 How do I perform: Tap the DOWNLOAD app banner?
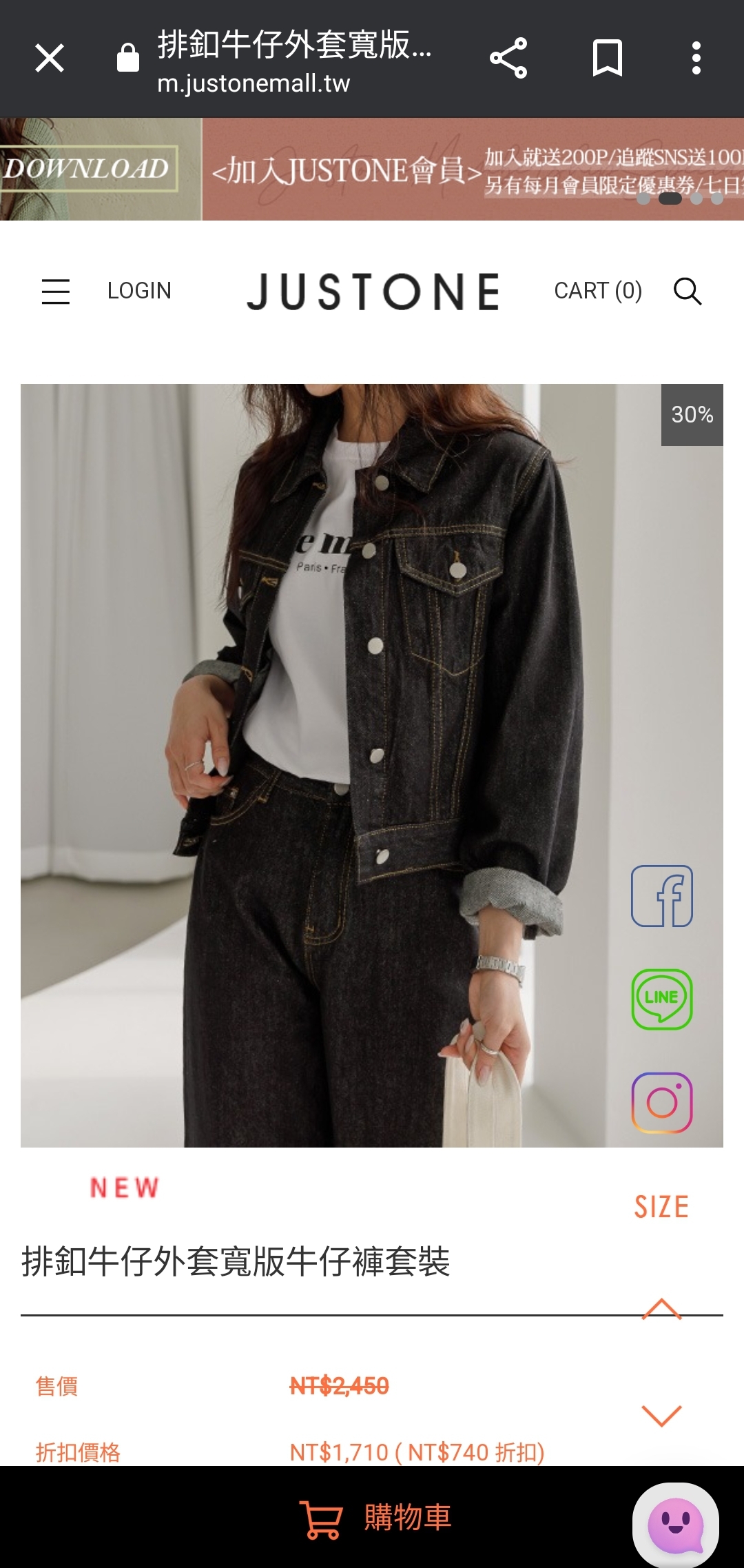[88, 168]
